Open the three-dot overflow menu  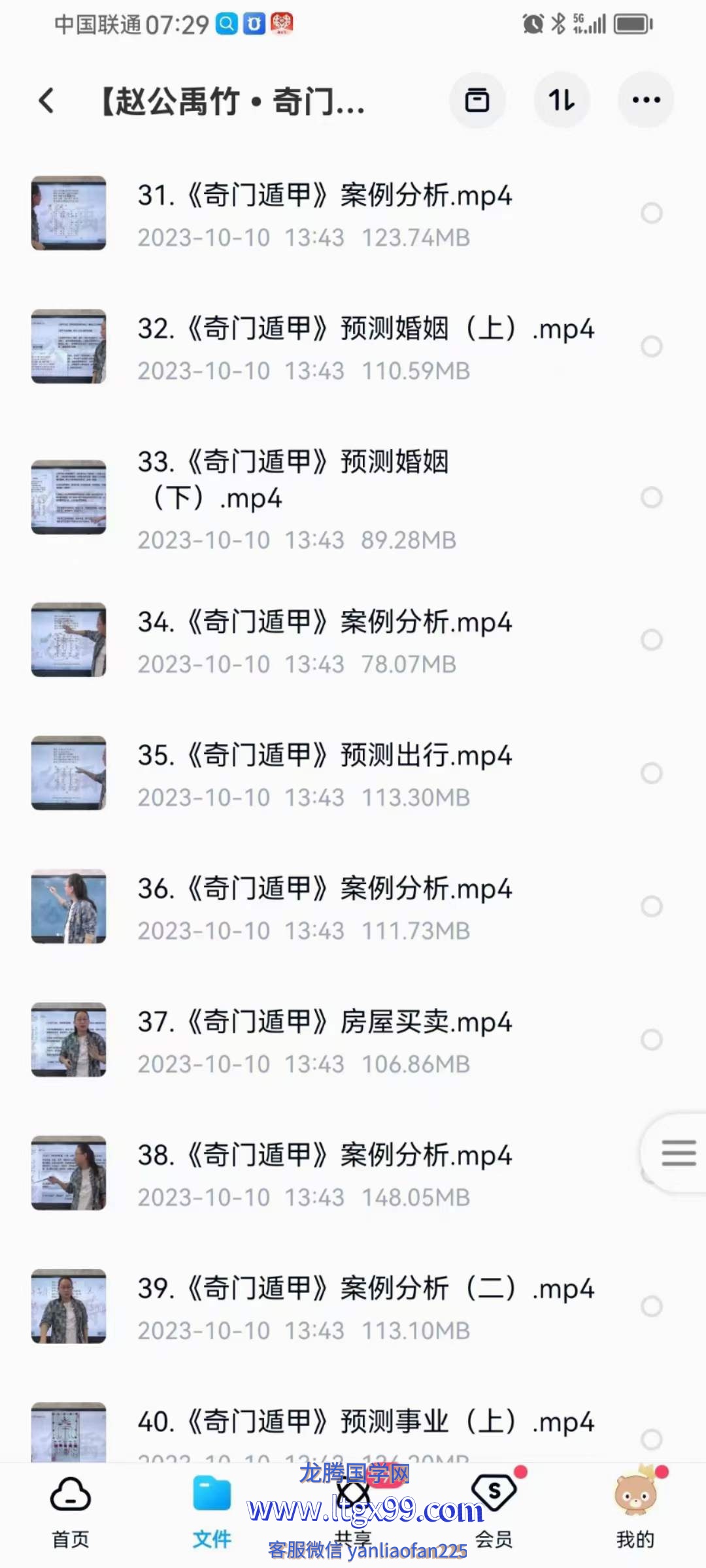[x=646, y=101]
